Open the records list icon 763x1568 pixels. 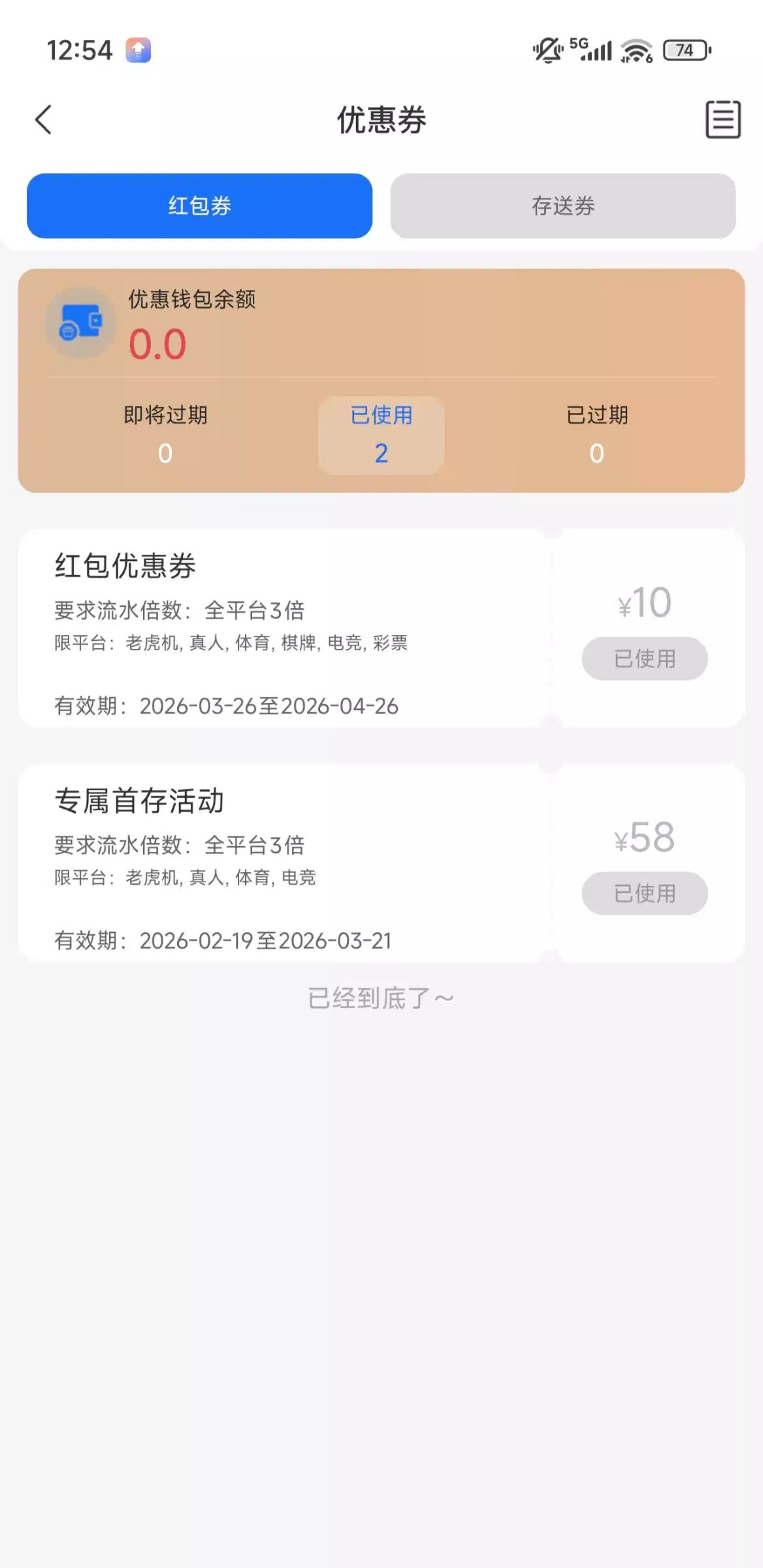[722, 120]
